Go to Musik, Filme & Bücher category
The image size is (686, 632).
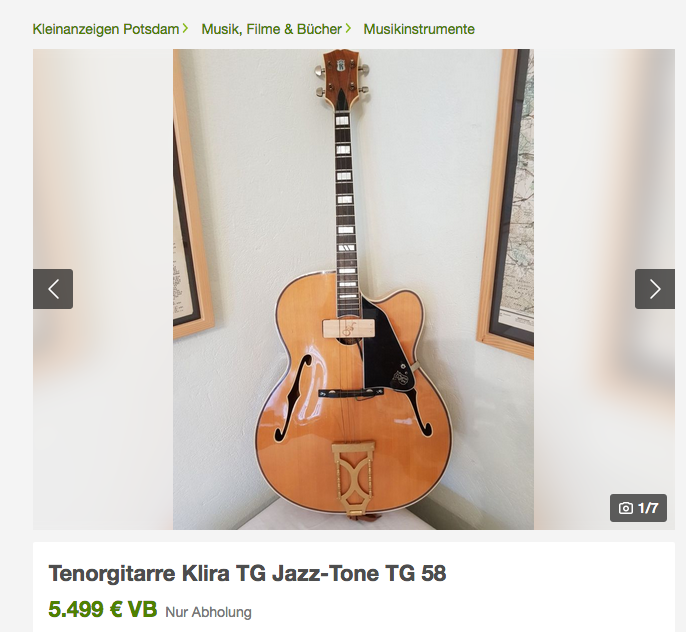271,29
